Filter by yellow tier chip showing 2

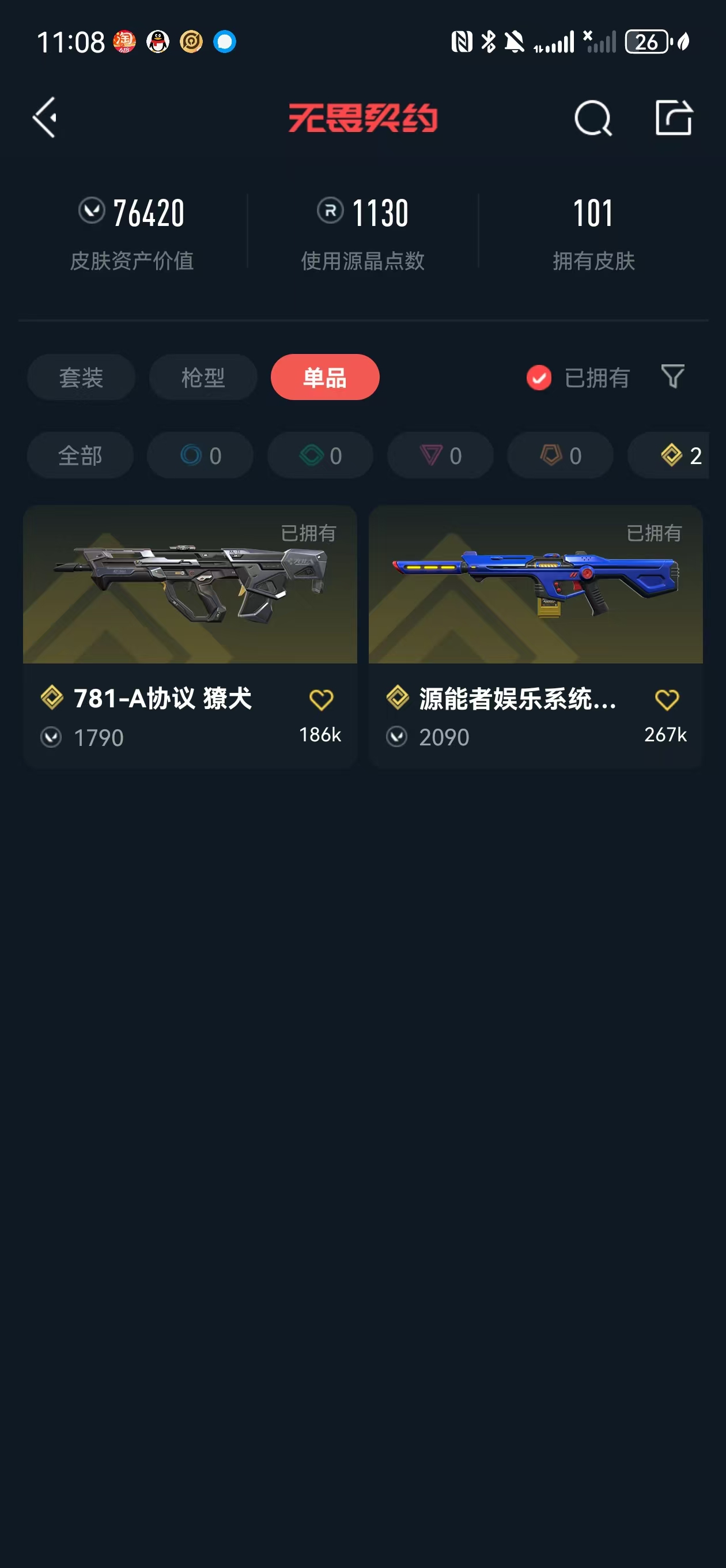pyautogui.click(x=675, y=455)
